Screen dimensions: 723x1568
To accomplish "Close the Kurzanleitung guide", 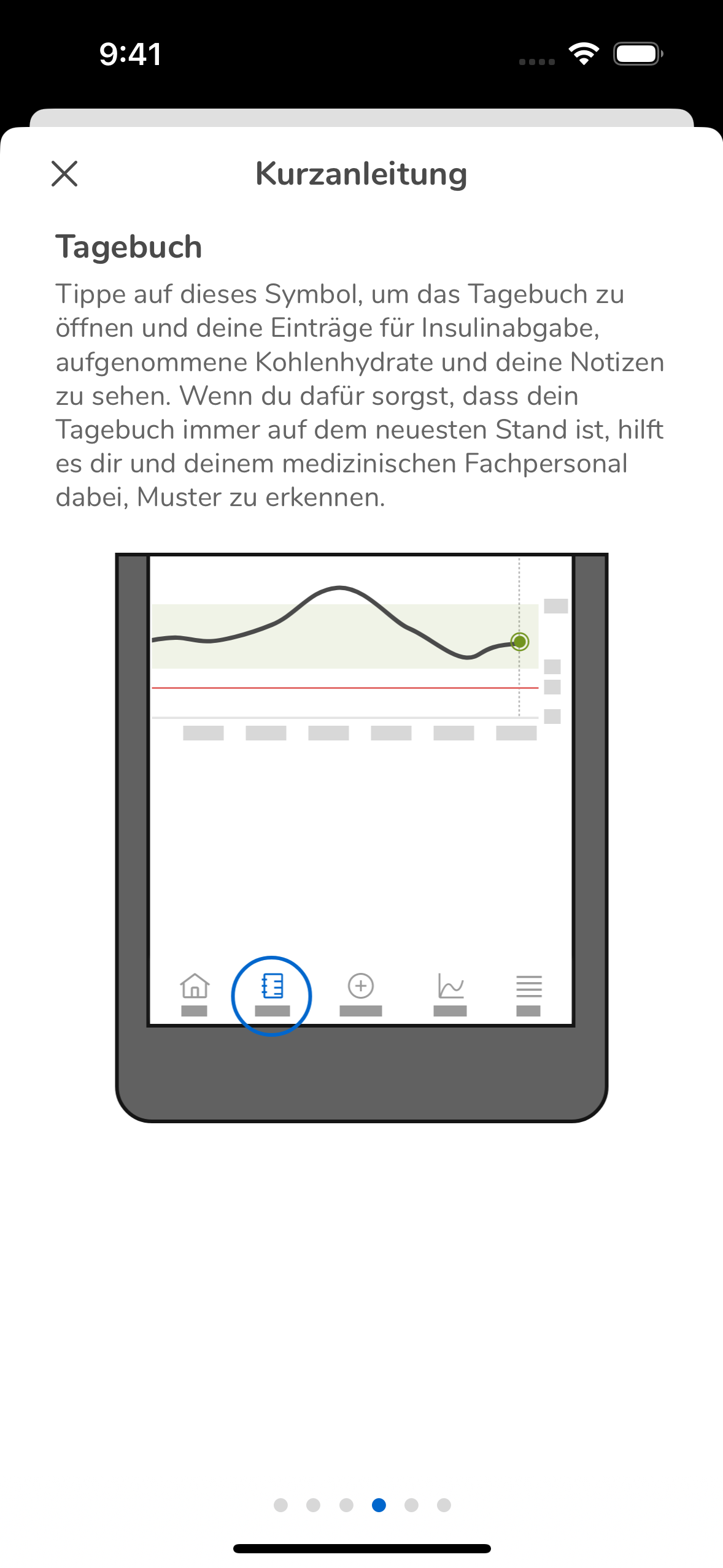I will click(x=64, y=174).
